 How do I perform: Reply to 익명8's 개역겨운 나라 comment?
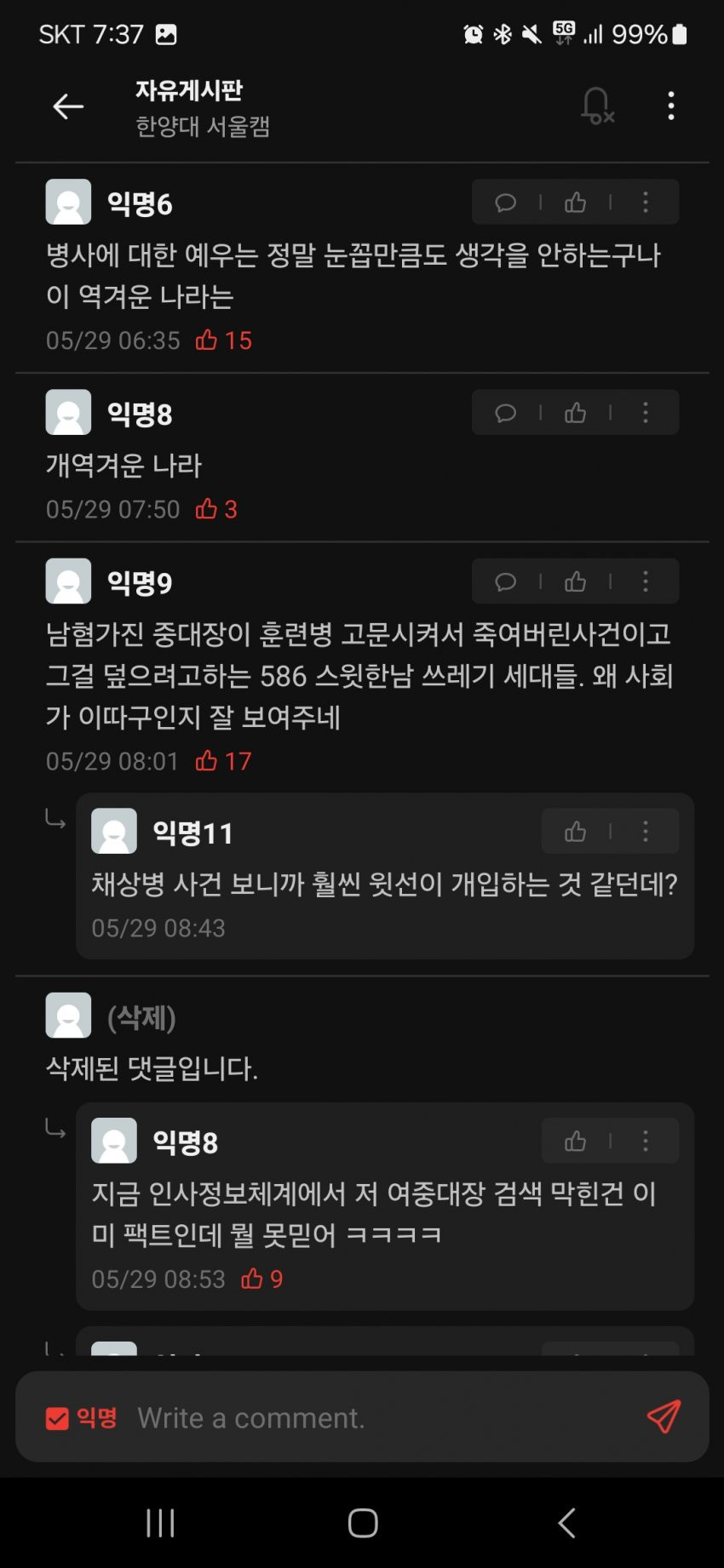(506, 413)
